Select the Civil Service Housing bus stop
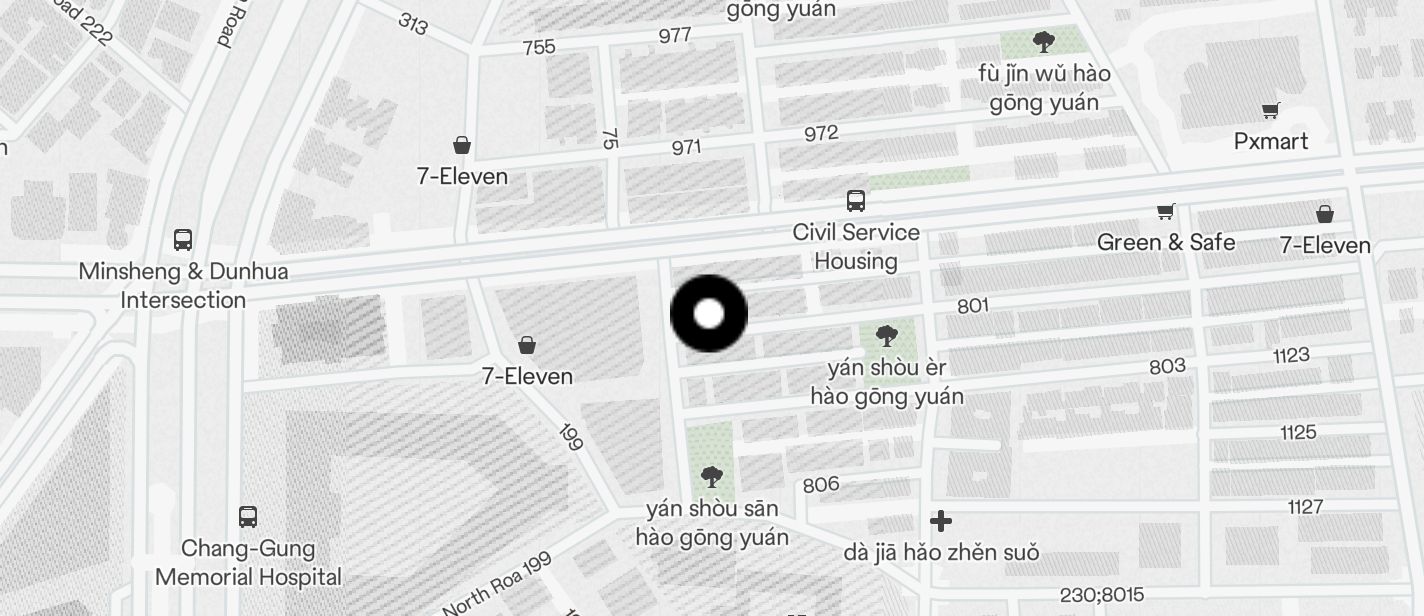This screenshot has height=616, width=1424. pyautogui.click(x=856, y=201)
